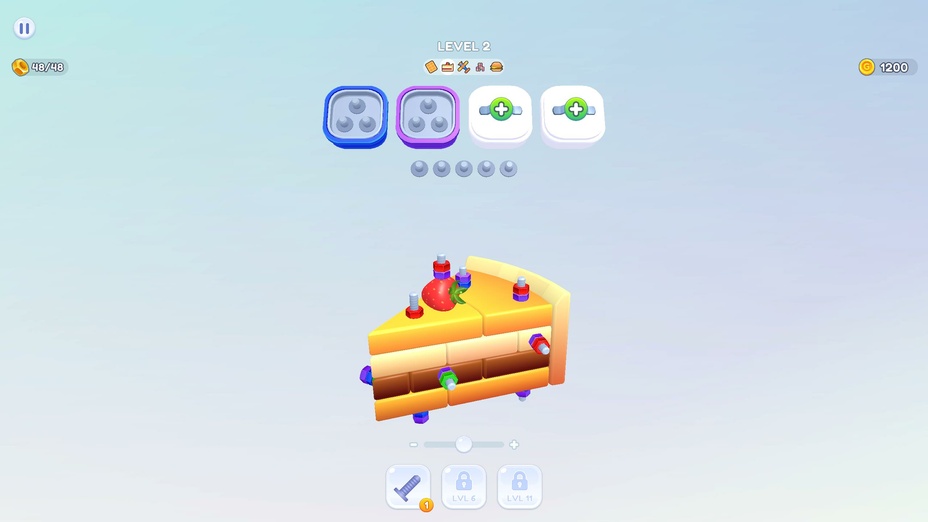Use the screwdriver booster

tap(408, 486)
